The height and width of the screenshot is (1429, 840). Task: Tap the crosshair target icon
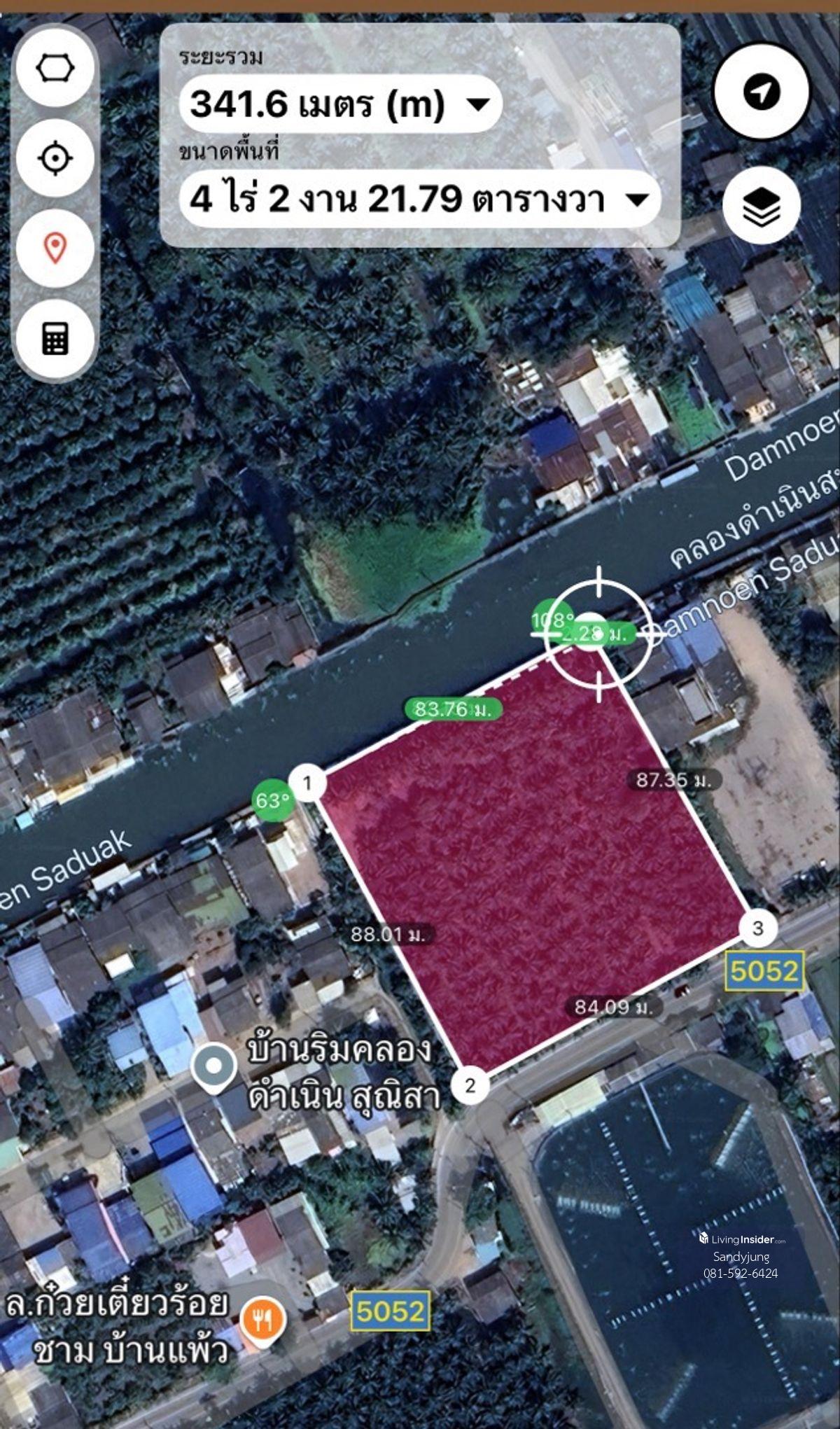[55, 158]
